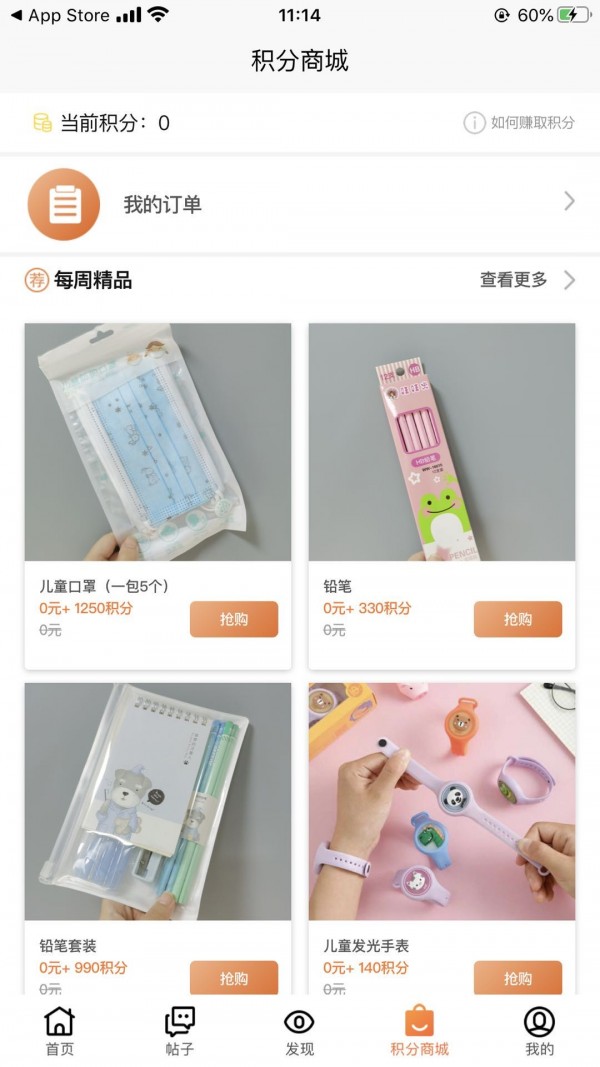Switch to the 帖子 tab
The width and height of the screenshot is (600, 1067).
tap(180, 1031)
